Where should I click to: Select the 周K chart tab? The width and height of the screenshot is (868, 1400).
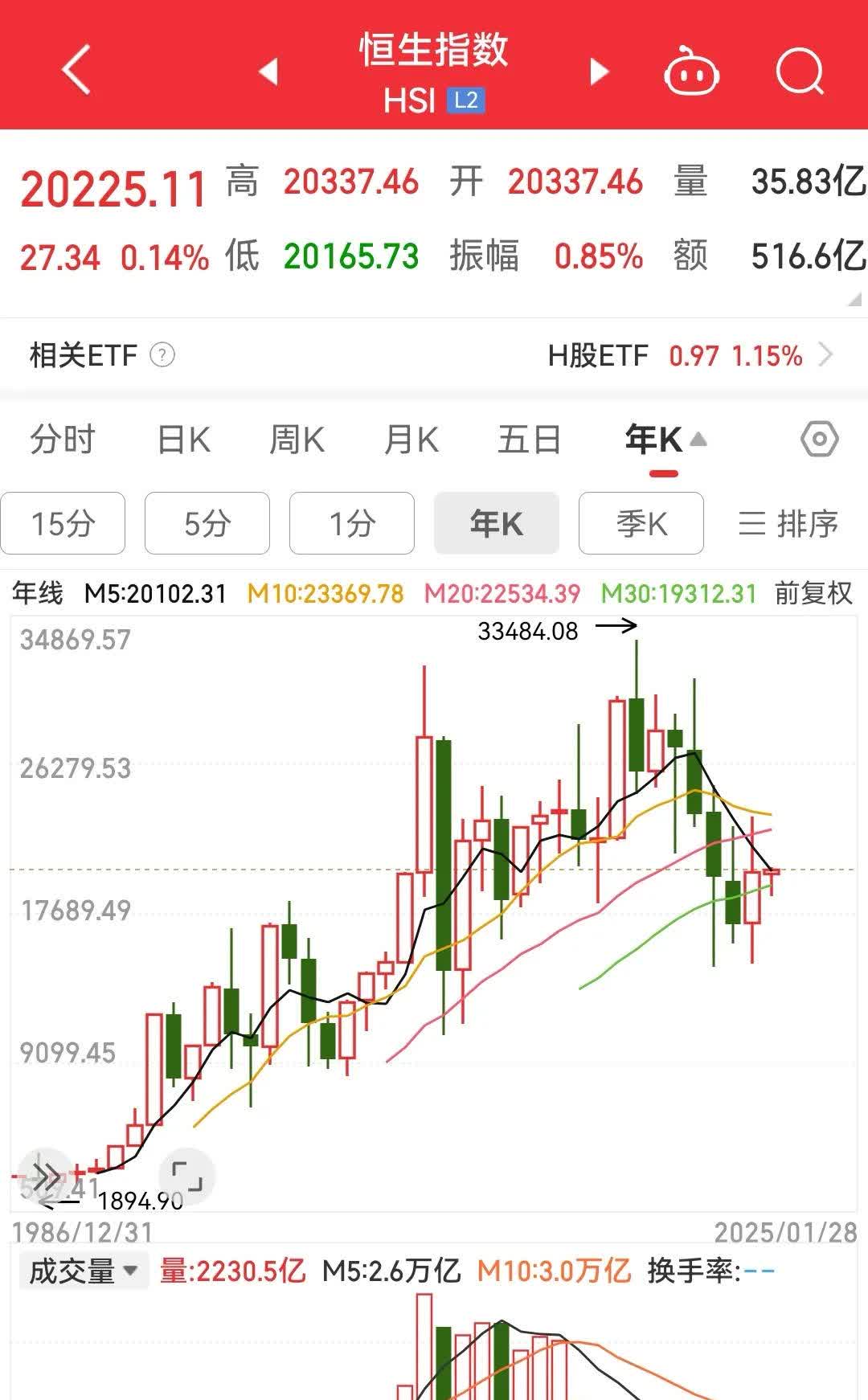(x=297, y=440)
